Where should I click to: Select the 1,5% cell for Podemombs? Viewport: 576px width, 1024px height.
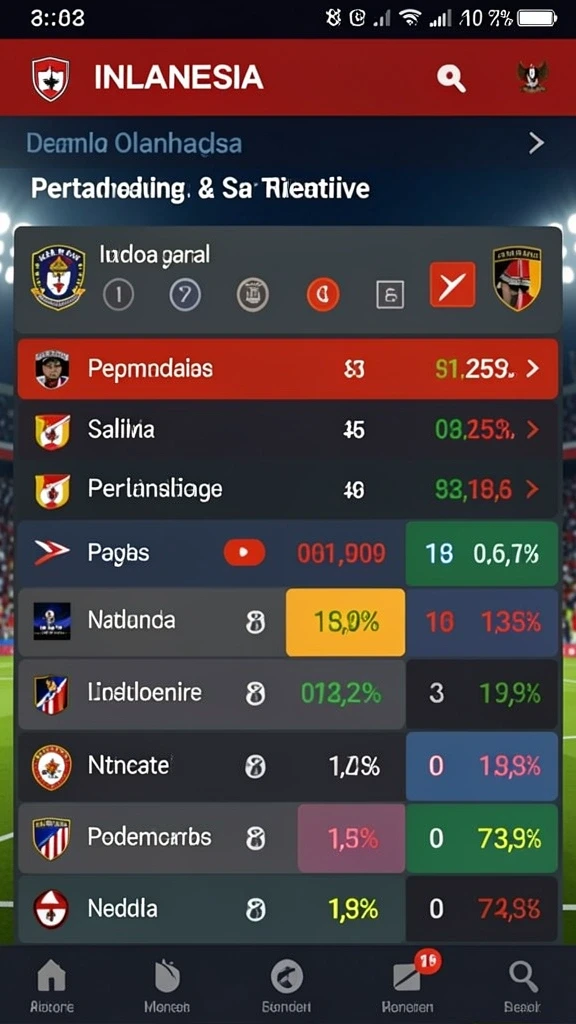351,839
